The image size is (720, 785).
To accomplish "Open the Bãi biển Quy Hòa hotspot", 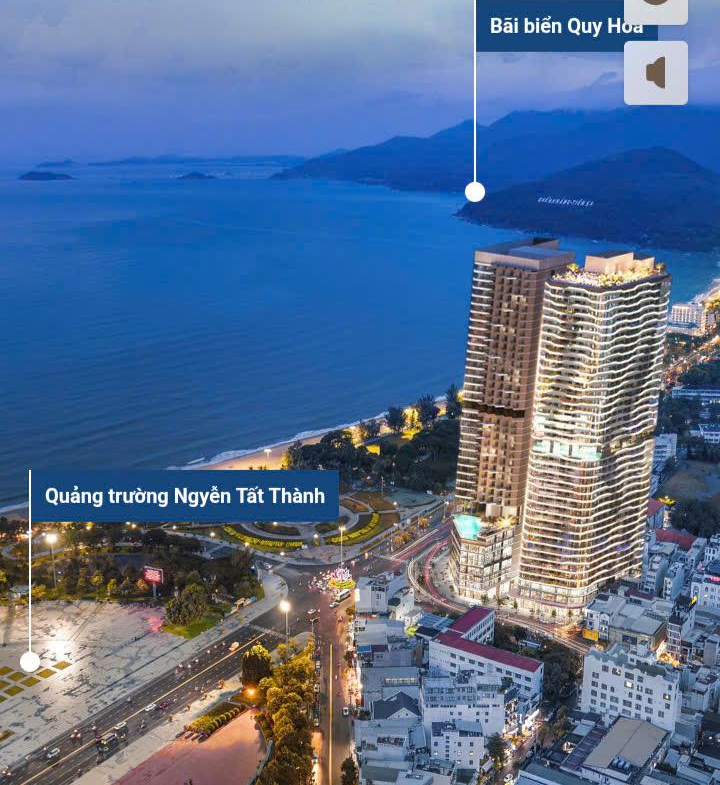I will (565, 26).
